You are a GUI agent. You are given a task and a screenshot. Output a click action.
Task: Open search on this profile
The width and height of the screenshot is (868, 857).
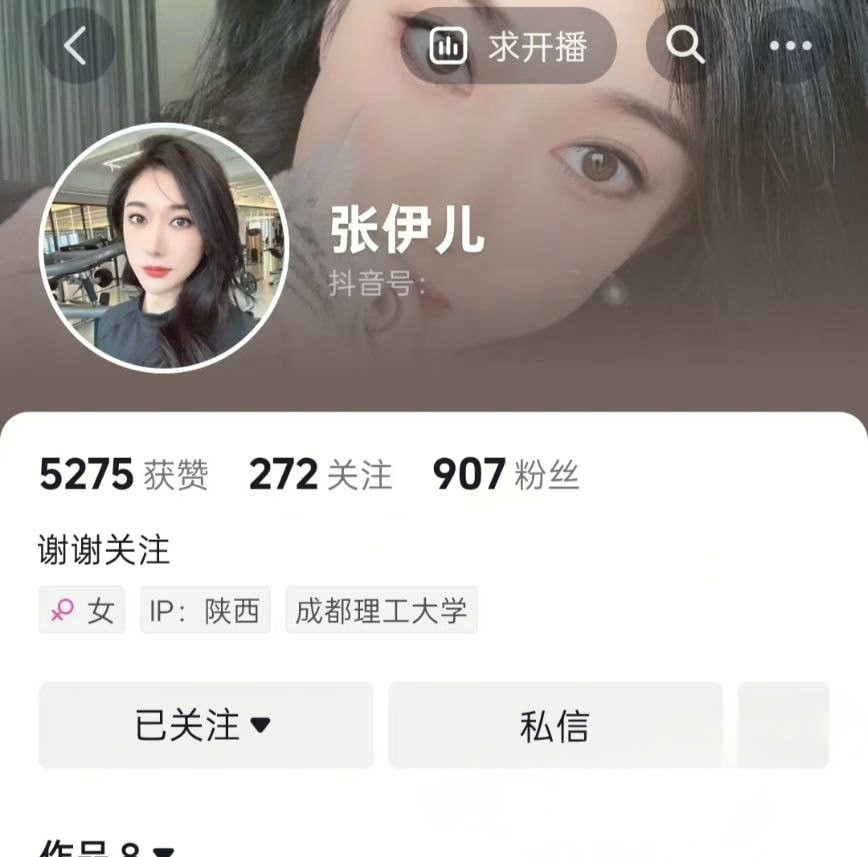click(685, 45)
